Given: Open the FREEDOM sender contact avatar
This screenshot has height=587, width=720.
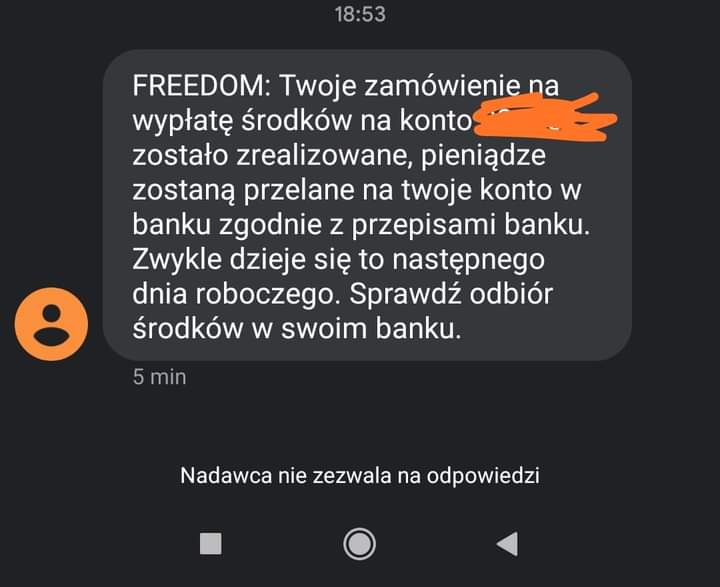Looking at the screenshot, I should (51, 324).
